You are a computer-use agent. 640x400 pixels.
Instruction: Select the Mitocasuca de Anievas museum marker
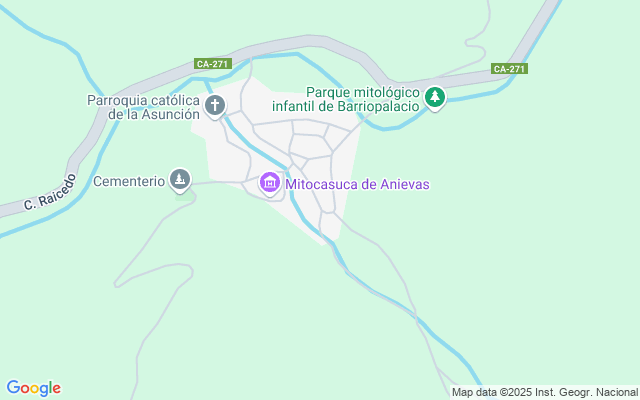tap(269, 184)
